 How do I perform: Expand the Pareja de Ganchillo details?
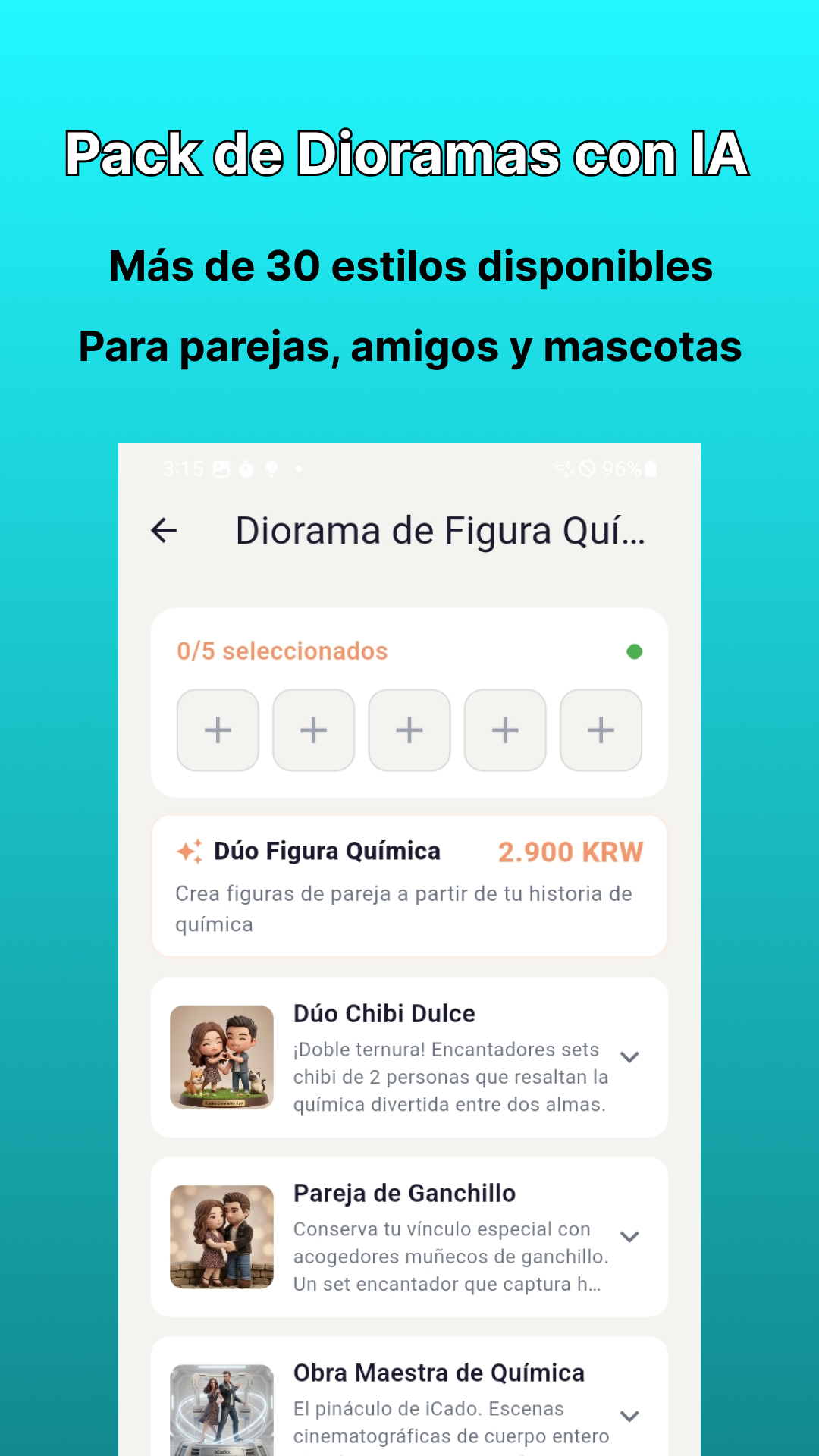tap(629, 1236)
